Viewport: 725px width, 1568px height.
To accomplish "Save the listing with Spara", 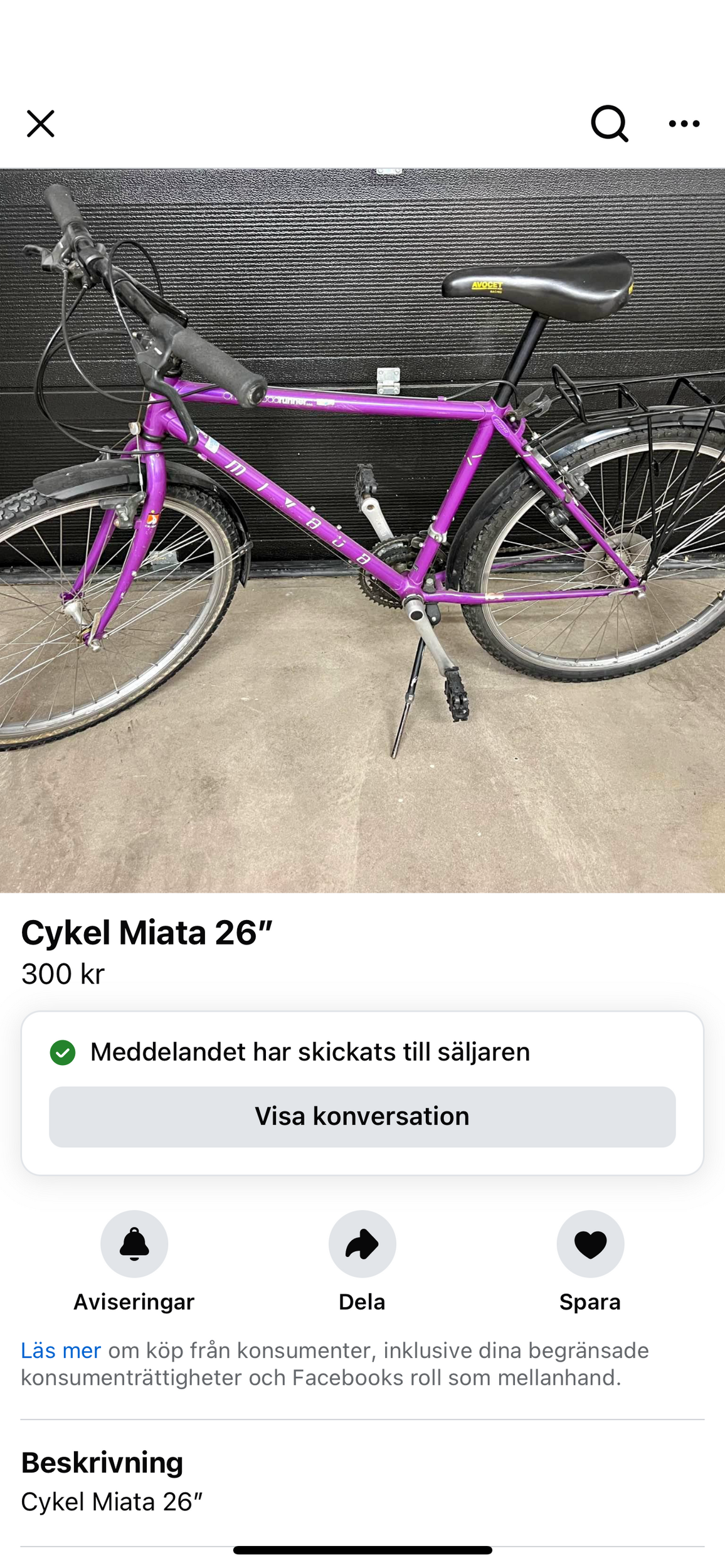I will point(590,1244).
